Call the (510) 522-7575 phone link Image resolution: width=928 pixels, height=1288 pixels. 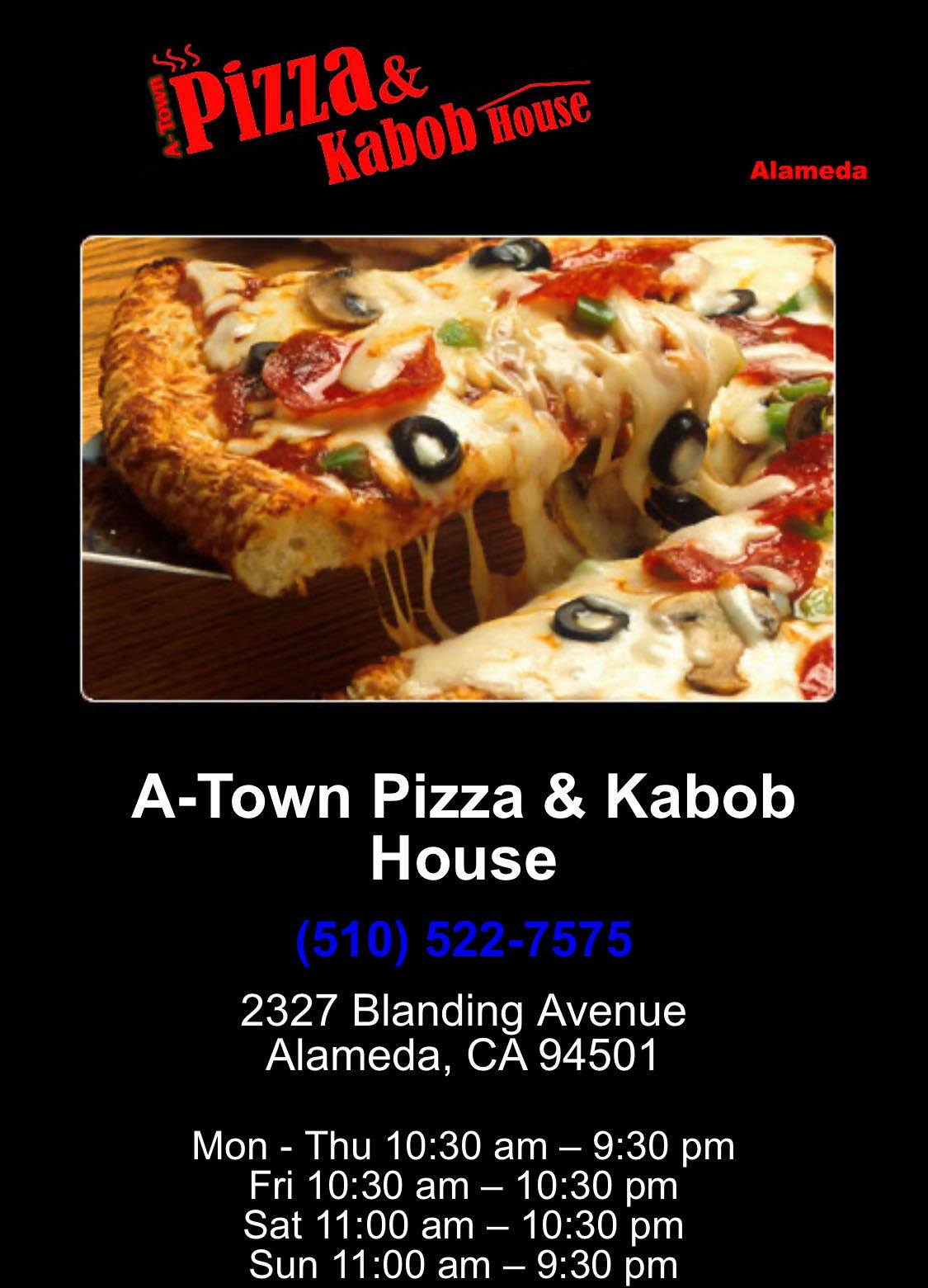tap(464, 940)
